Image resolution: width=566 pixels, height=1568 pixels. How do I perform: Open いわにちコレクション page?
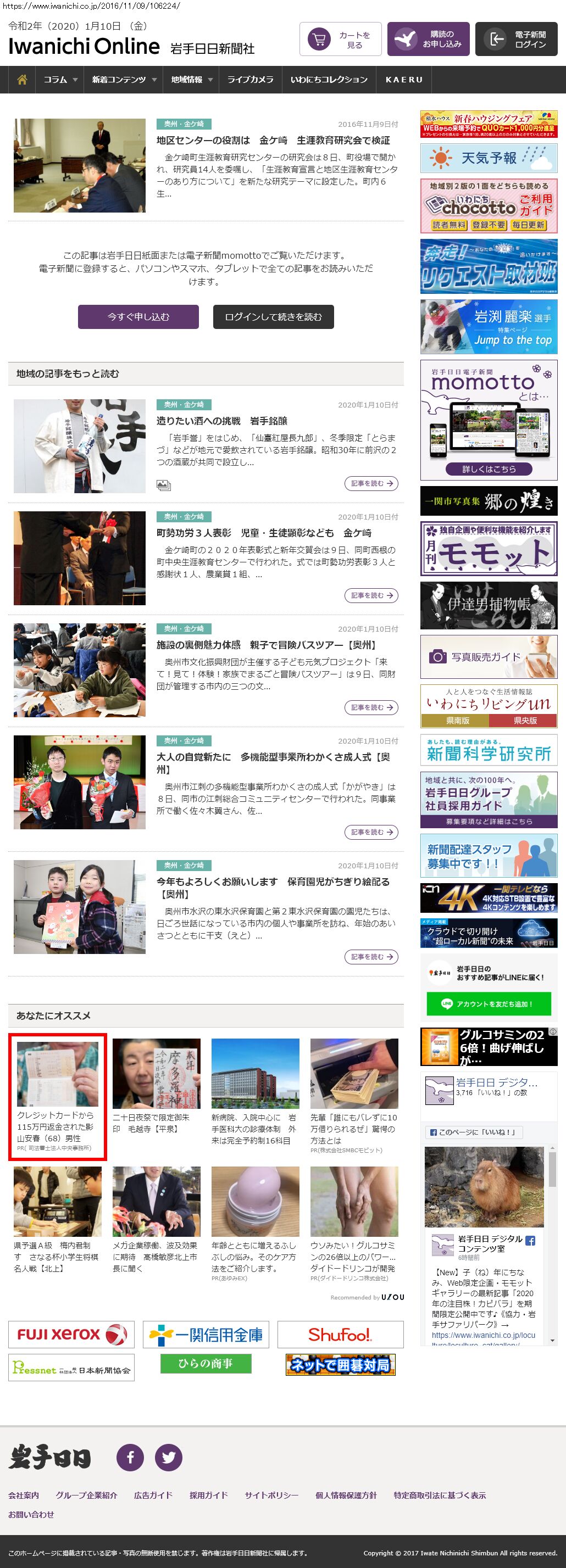pos(329,80)
